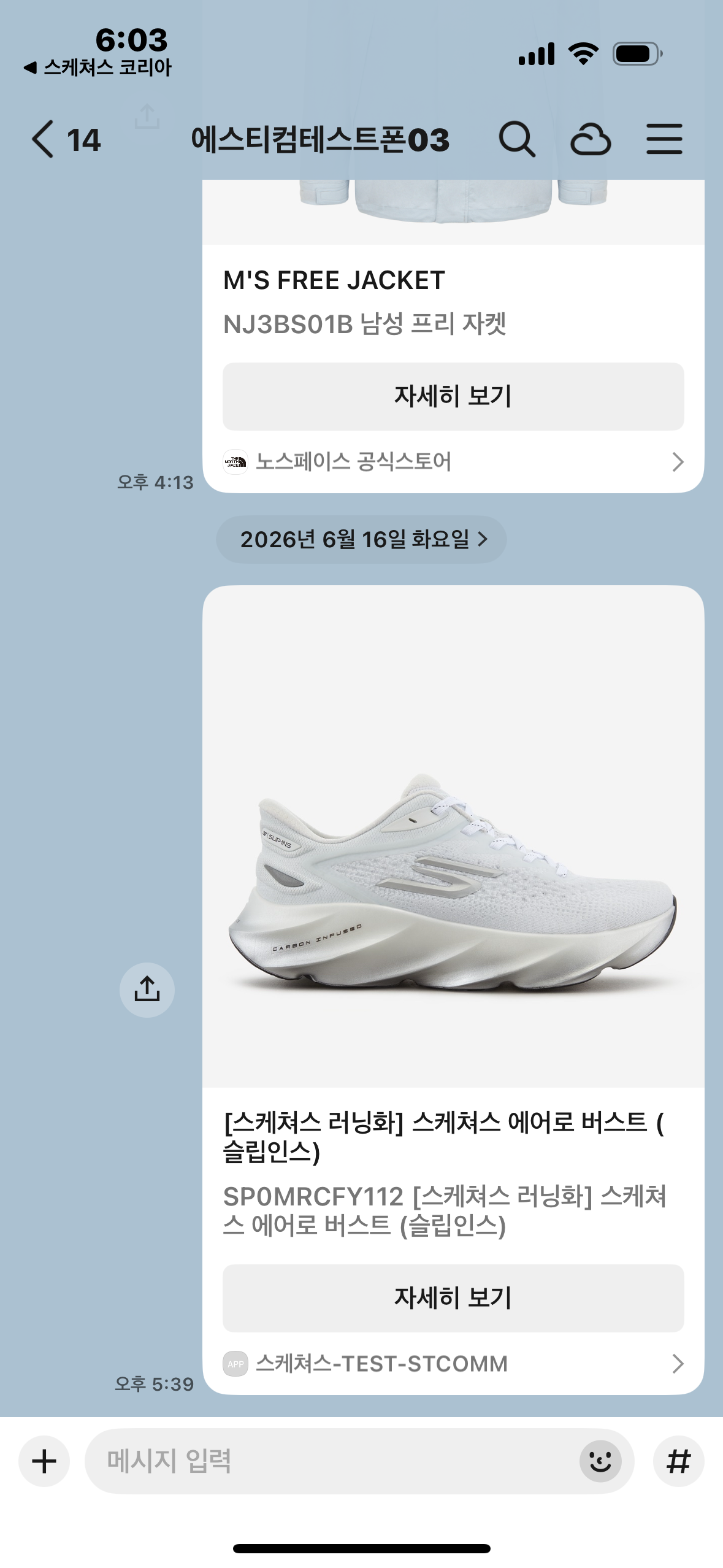The height and width of the screenshot is (1568, 723).
Task: Return to the 스케쳐스 코리아 app
Action: [x=98, y=67]
